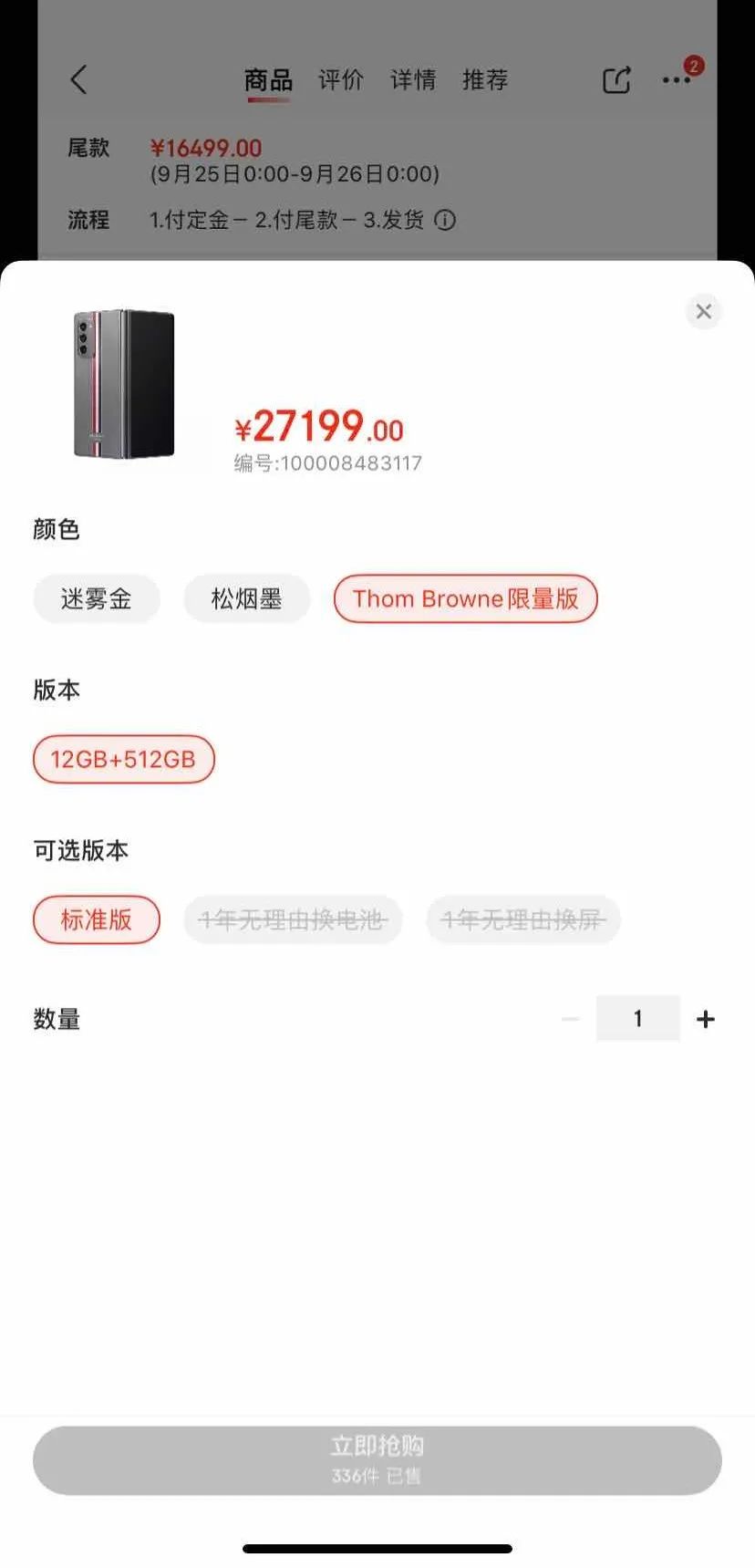Switch to the 详情 tab
The width and height of the screenshot is (755, 1568).
(413, 80)
